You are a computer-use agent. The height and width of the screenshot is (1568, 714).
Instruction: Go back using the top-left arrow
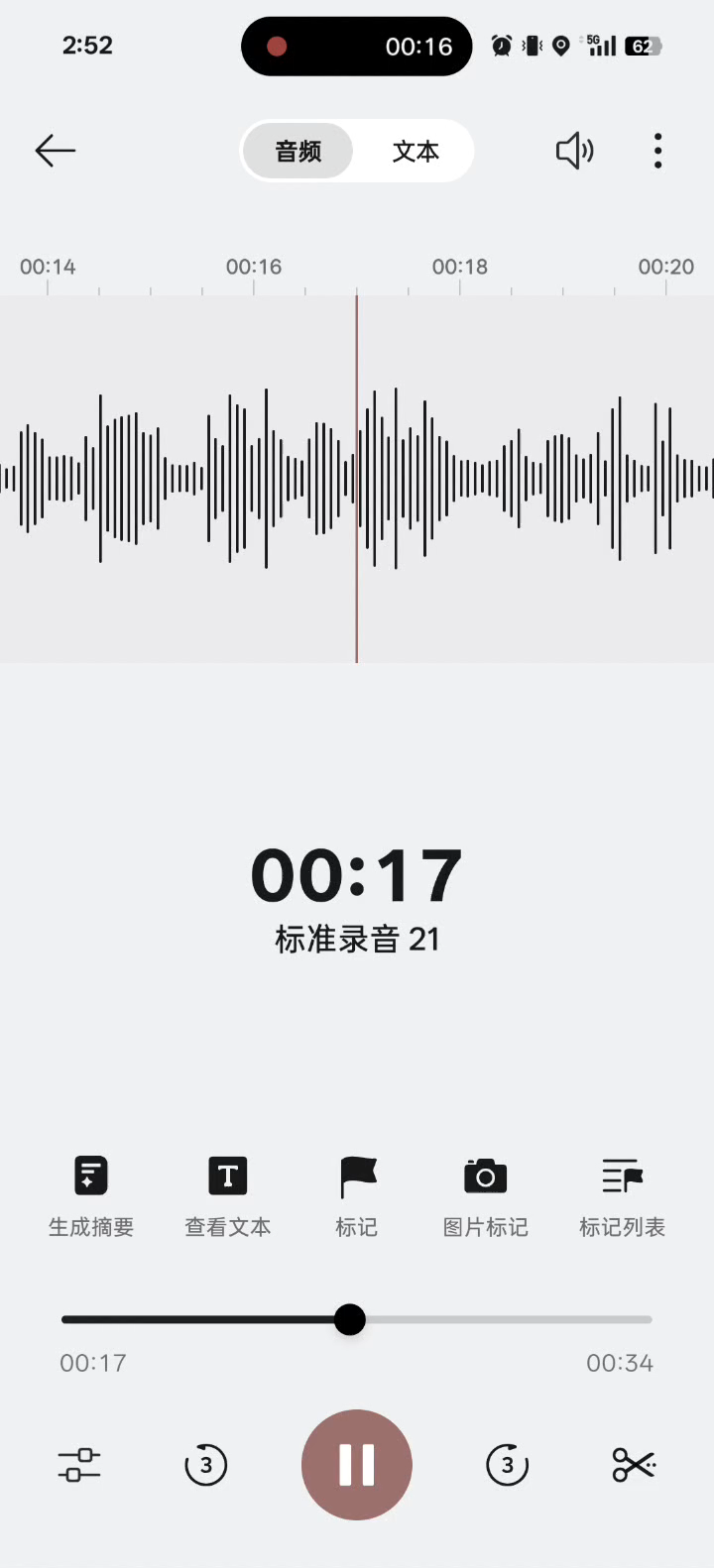(56, 151)
